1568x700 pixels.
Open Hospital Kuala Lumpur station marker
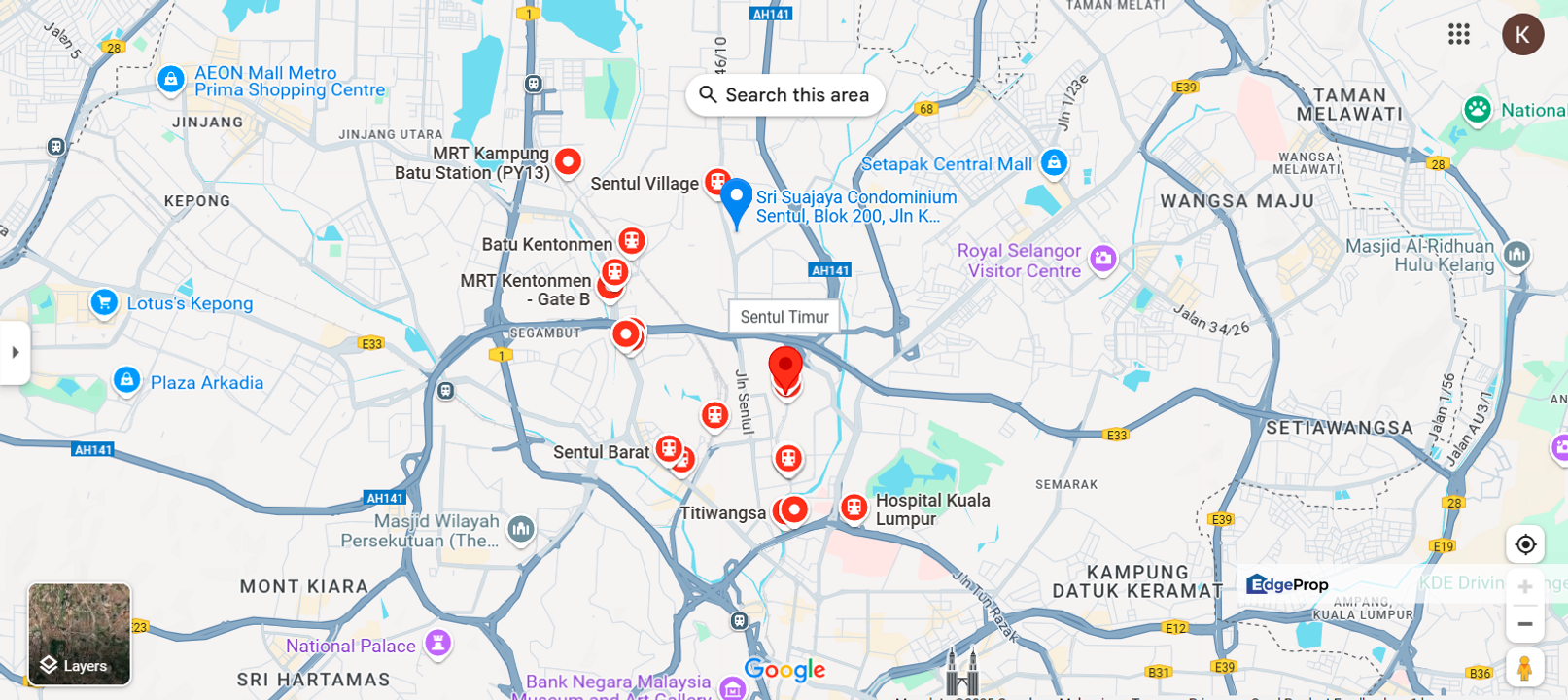pyautogui.click(x=854, y=507)
